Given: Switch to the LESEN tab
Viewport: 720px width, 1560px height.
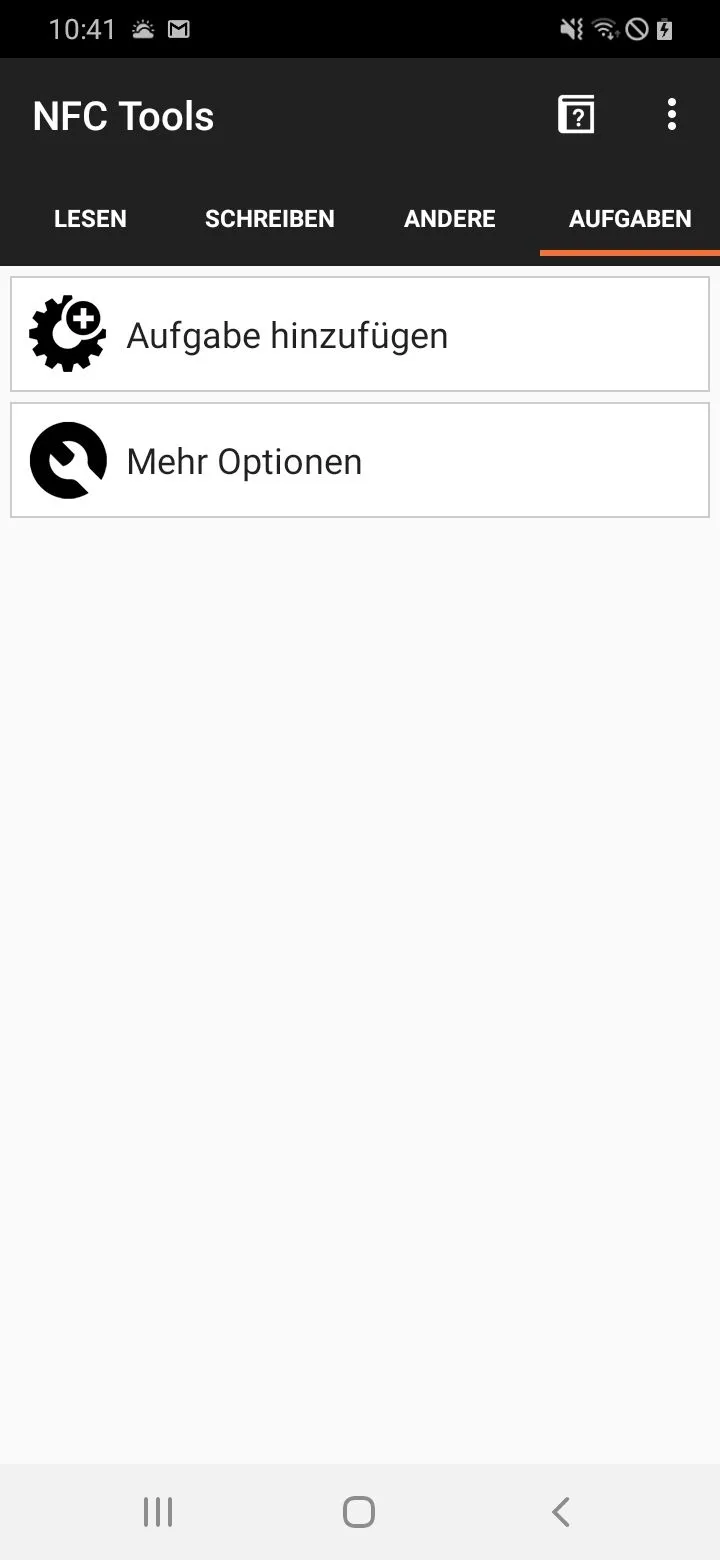Looking at the screenshot, I should tap(90, 219).
